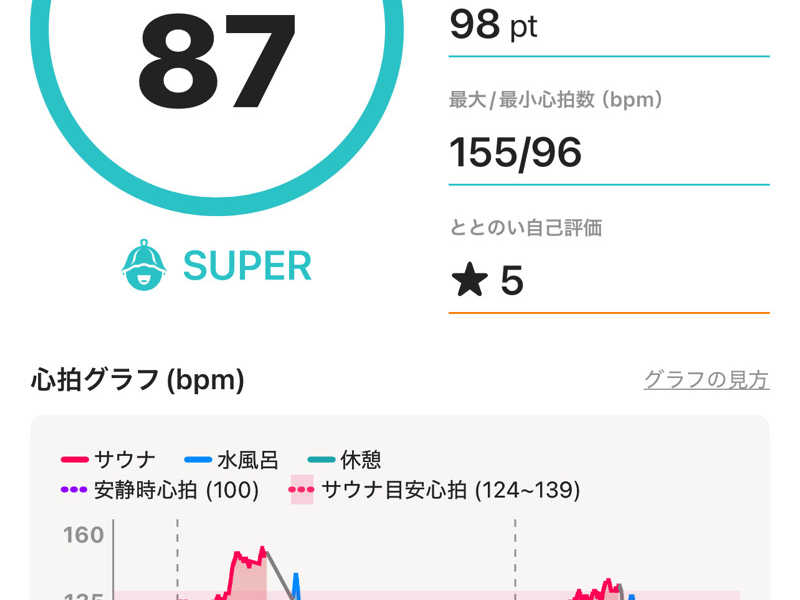Open the グラフの見方 guide link

coord(706,380)
